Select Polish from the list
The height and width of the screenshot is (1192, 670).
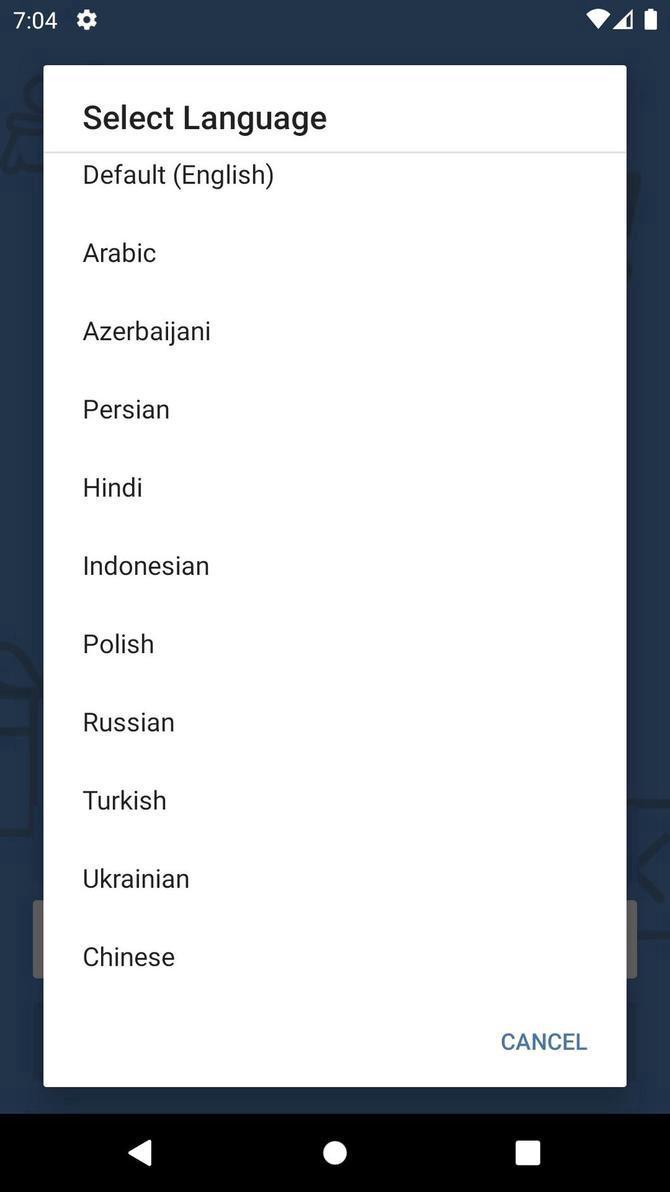pyautogui.click(x=118, y=644)
